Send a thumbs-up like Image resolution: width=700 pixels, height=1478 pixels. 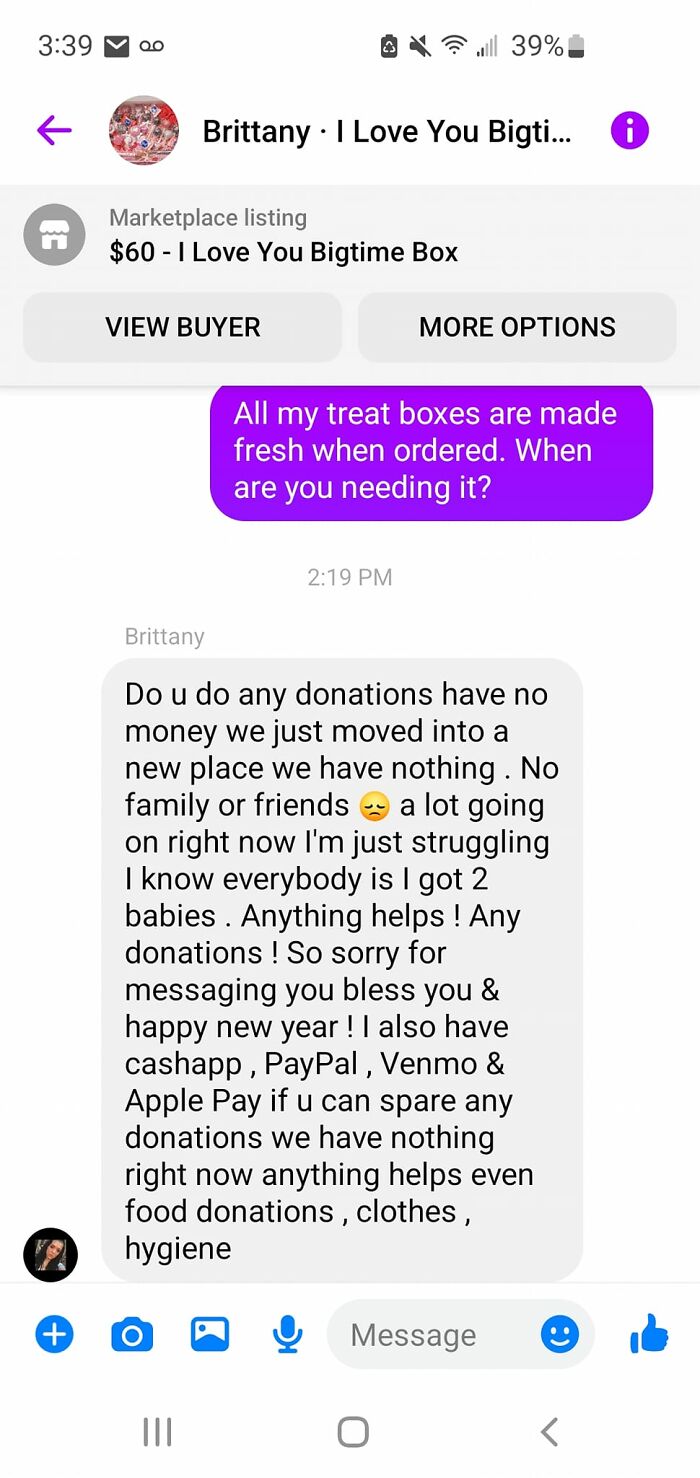[650, 1334]
